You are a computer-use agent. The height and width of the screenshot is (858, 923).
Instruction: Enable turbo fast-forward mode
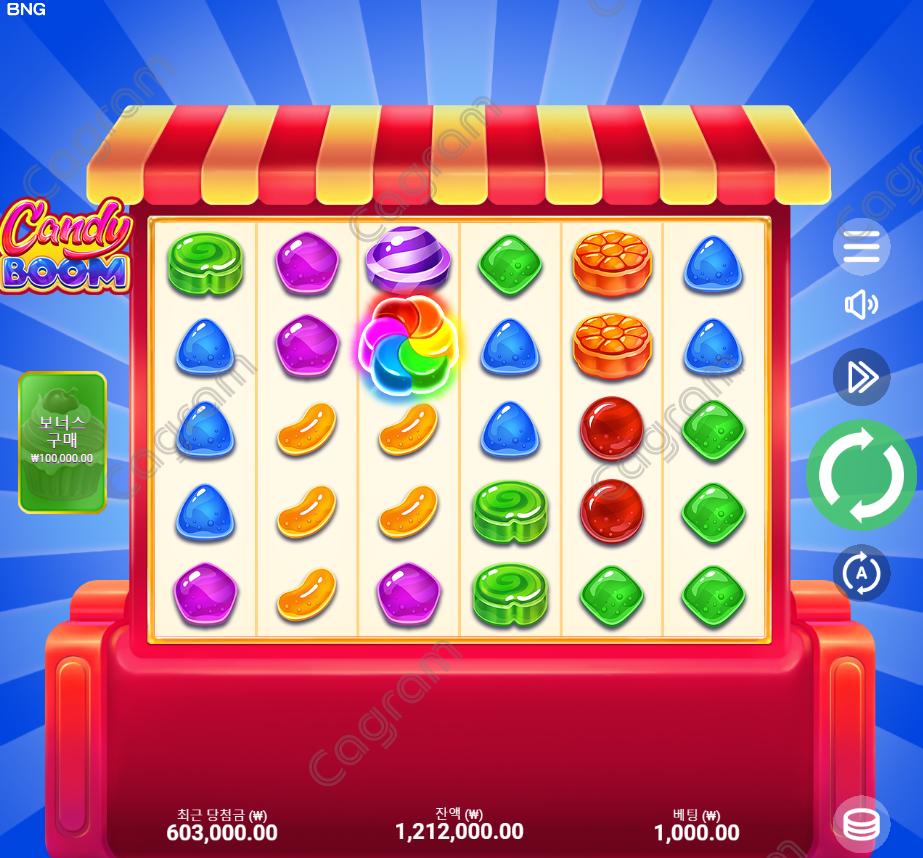pos(861,377)
